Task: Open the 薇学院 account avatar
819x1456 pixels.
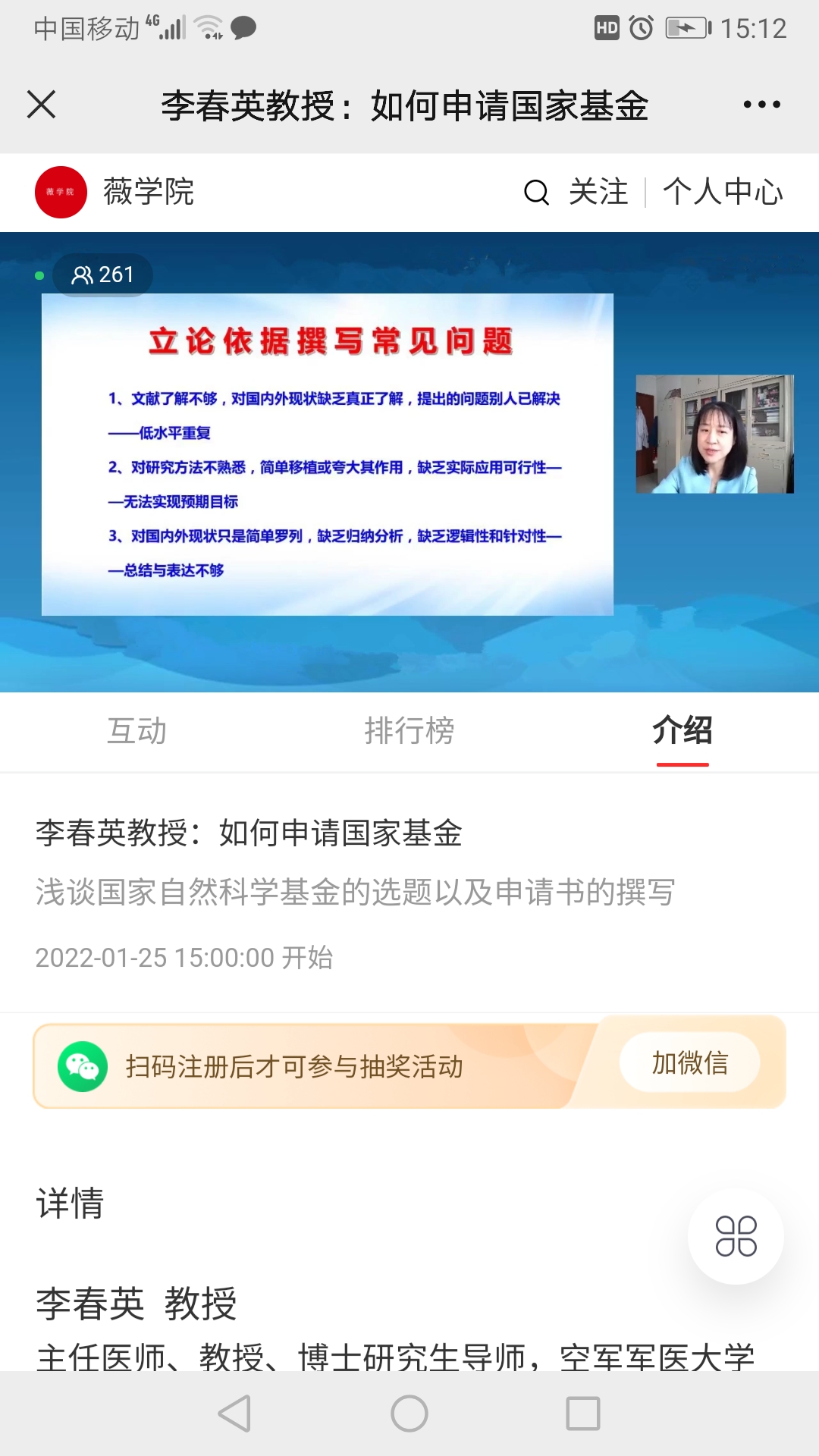Action: (x=61, y=192)
